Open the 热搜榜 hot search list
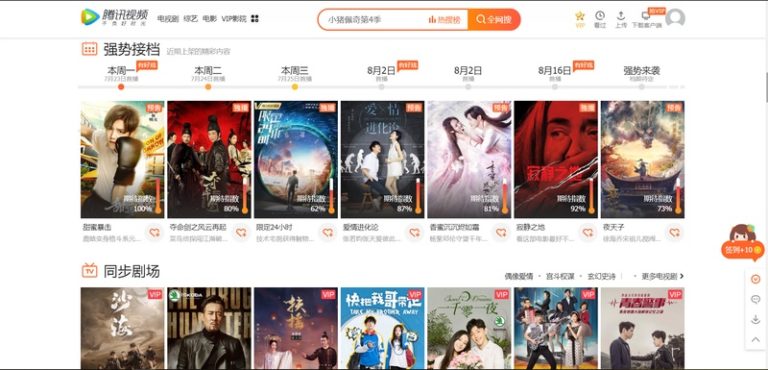 (x=445, y=20)
